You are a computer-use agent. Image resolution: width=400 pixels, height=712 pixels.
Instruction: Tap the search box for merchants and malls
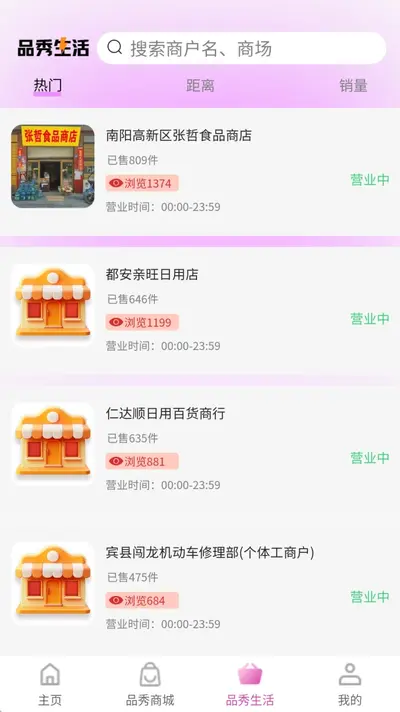click(x=242, y=48)
